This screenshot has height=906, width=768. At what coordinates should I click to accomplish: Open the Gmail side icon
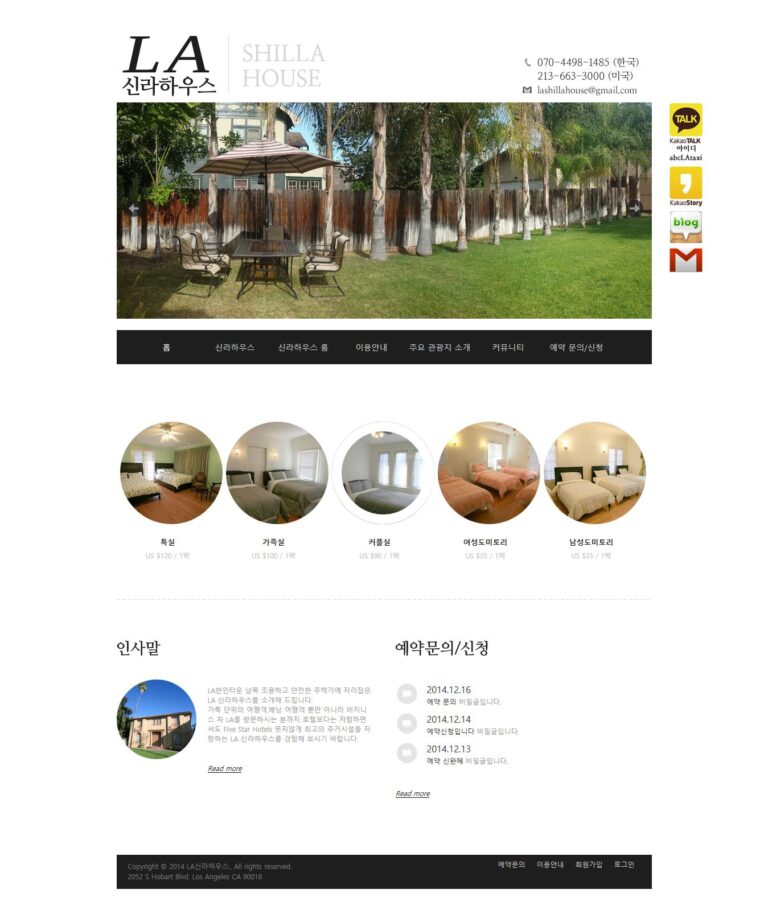click(x=686, y=260)
